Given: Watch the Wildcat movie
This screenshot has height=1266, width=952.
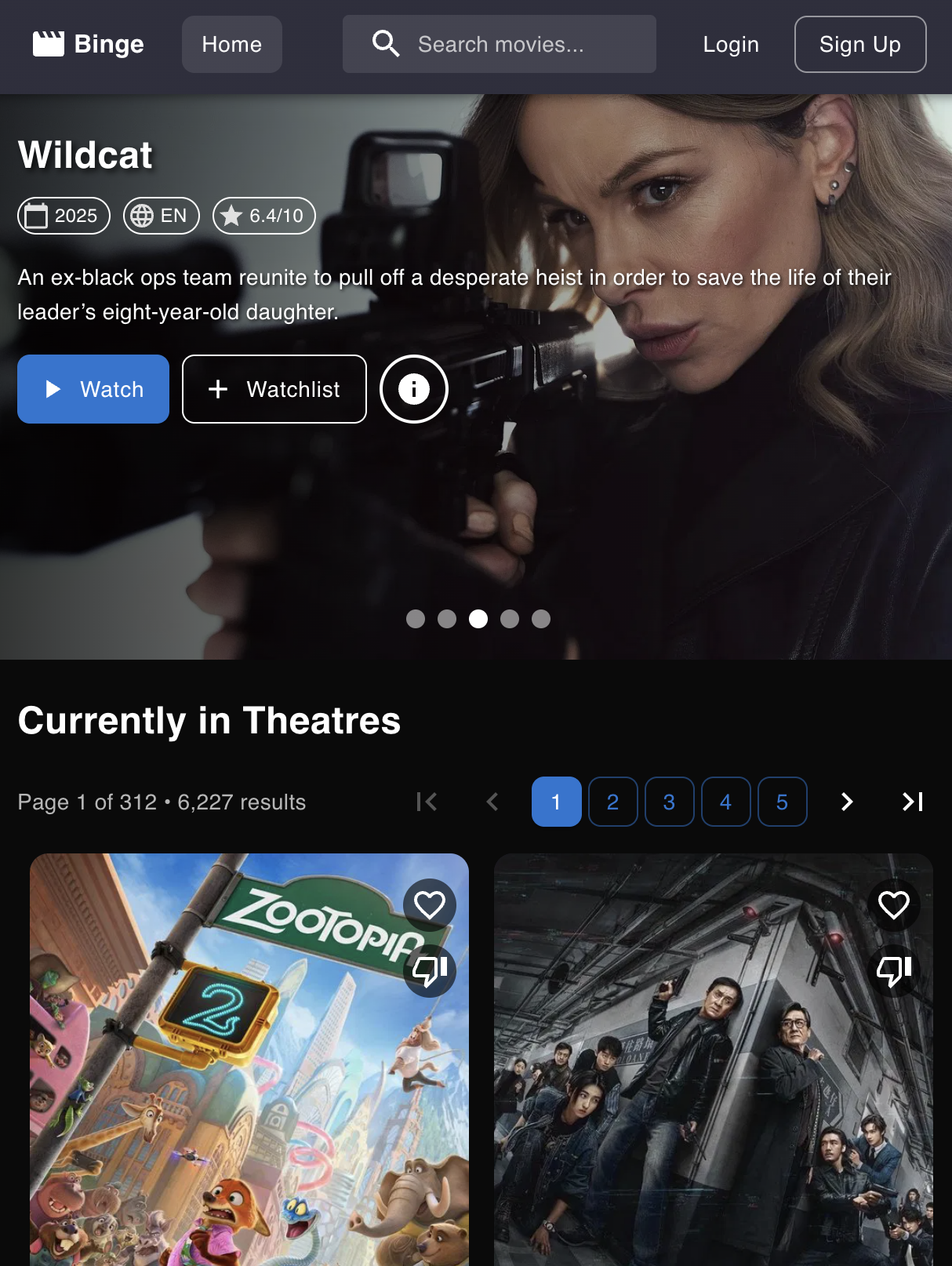Looking at the screenshot, I should point(93,389).
